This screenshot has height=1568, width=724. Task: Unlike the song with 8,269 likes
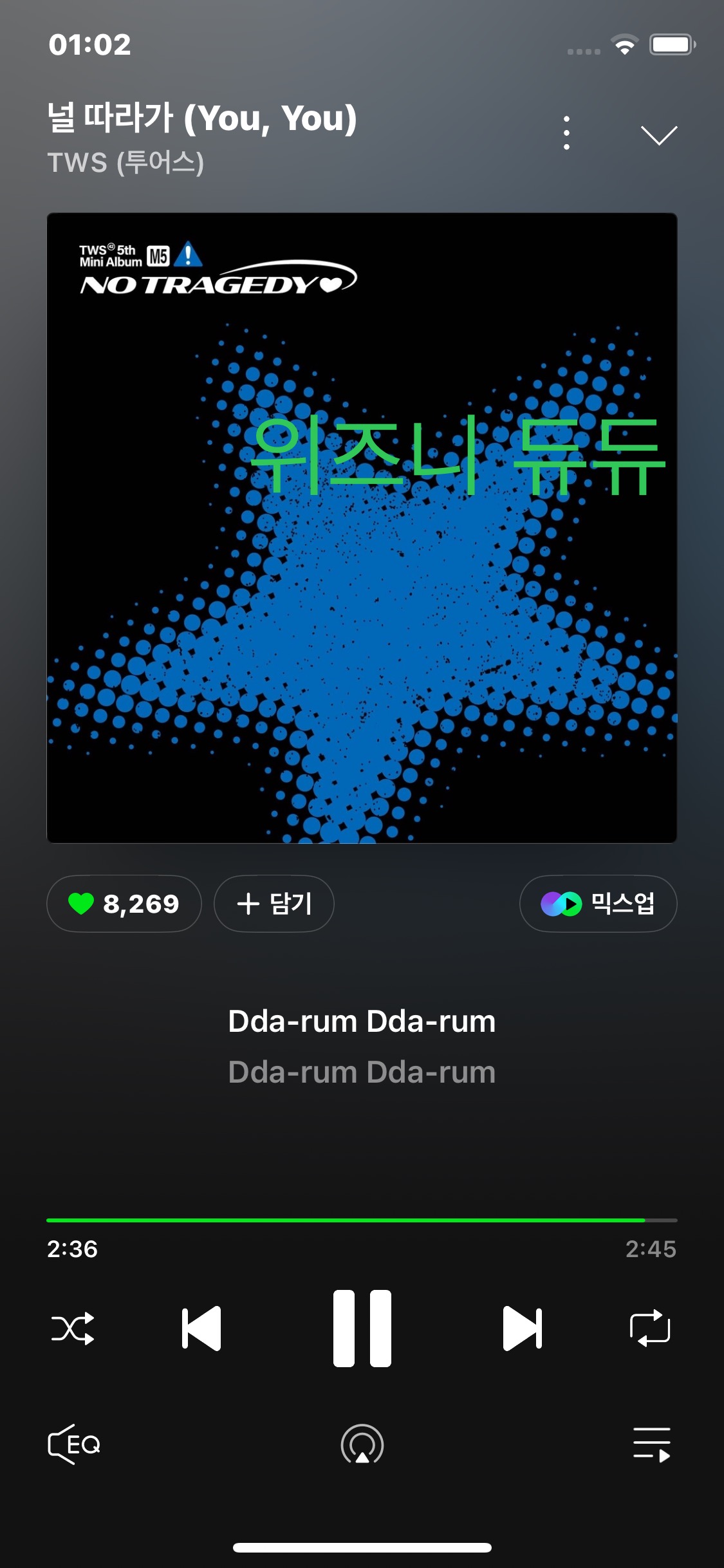[124, 904]
